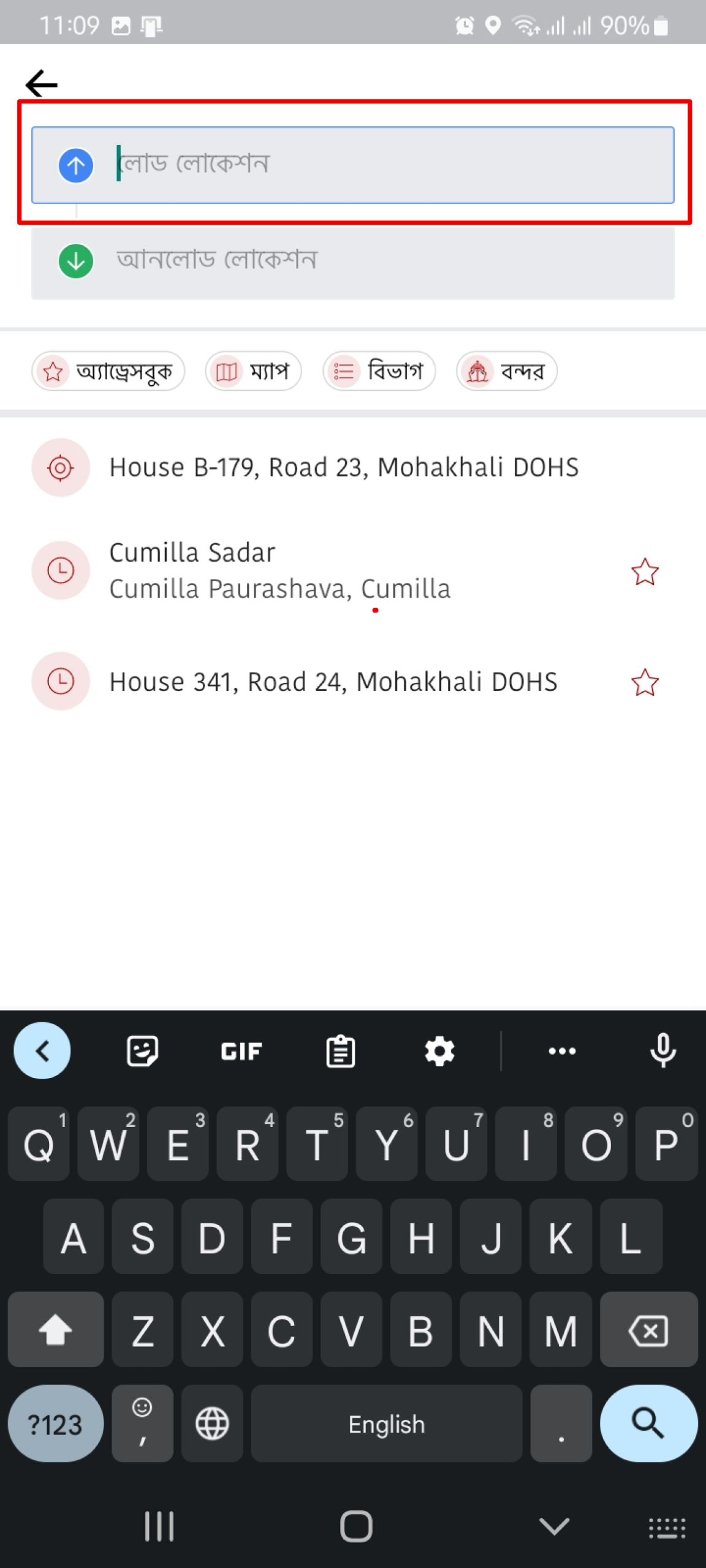Open keyboard voice input microphone
This screenshot has width=706, height=1568.
tap(662, 1051)
